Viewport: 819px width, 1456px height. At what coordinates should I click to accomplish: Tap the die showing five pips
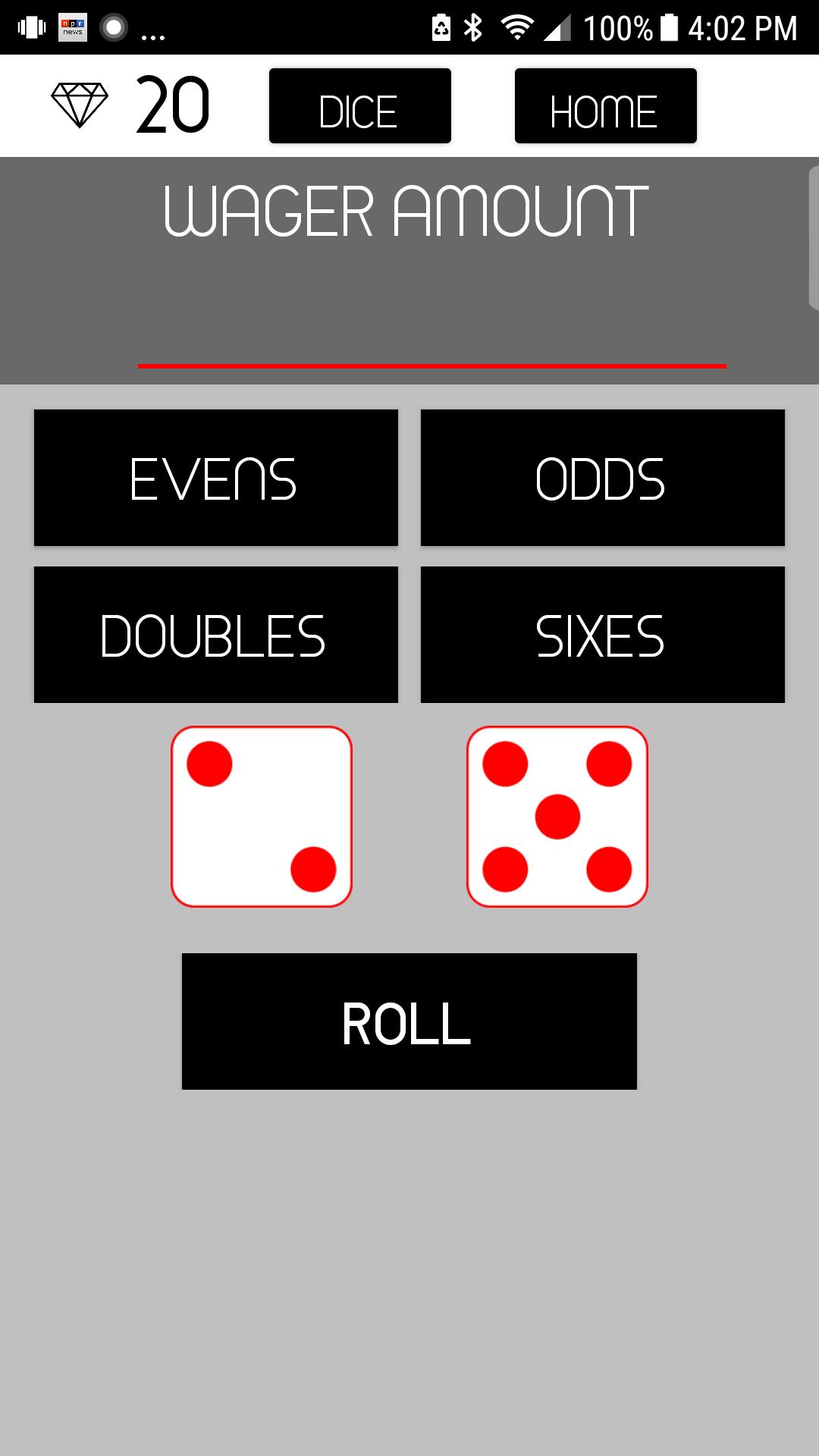point(557,817)
